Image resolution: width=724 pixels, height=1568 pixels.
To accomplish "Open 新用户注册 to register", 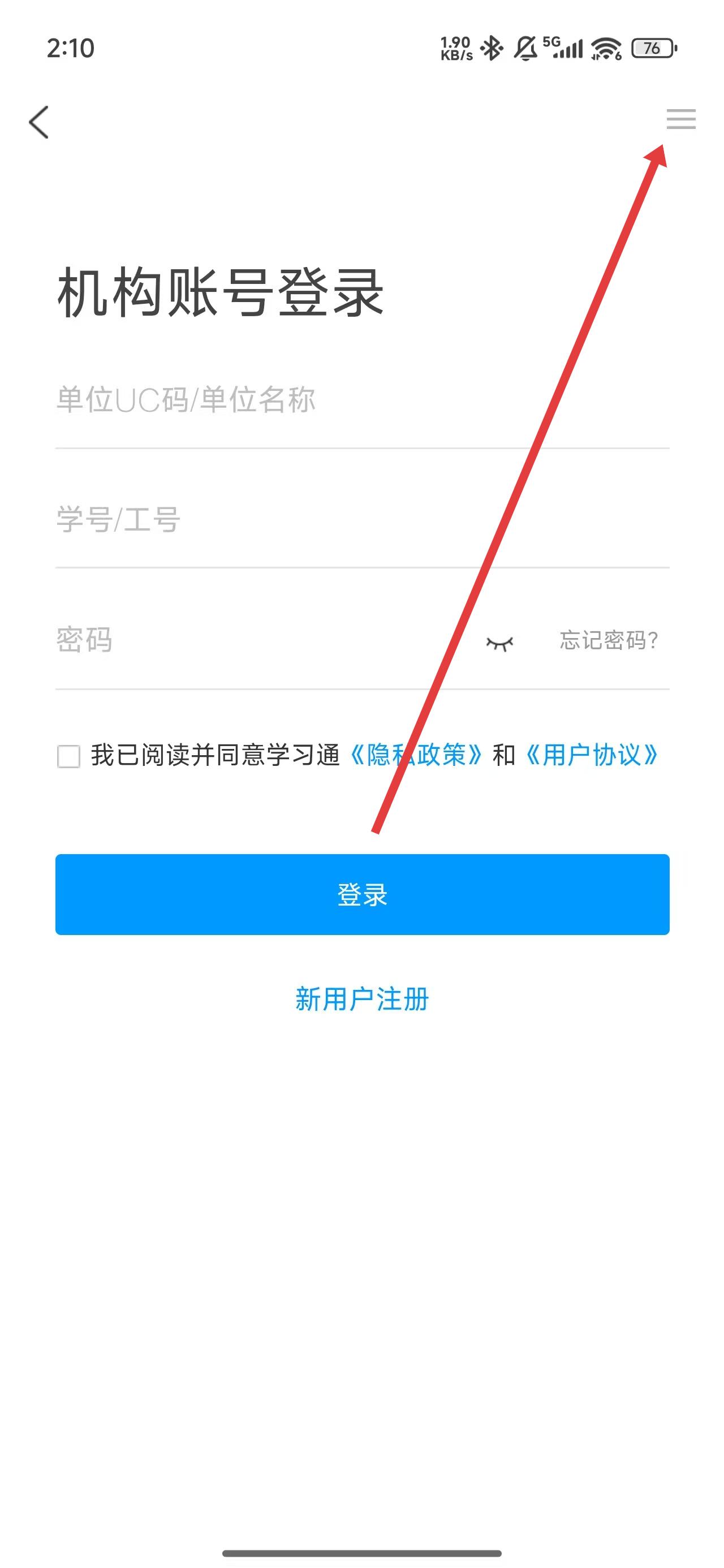I will [361, 999].
